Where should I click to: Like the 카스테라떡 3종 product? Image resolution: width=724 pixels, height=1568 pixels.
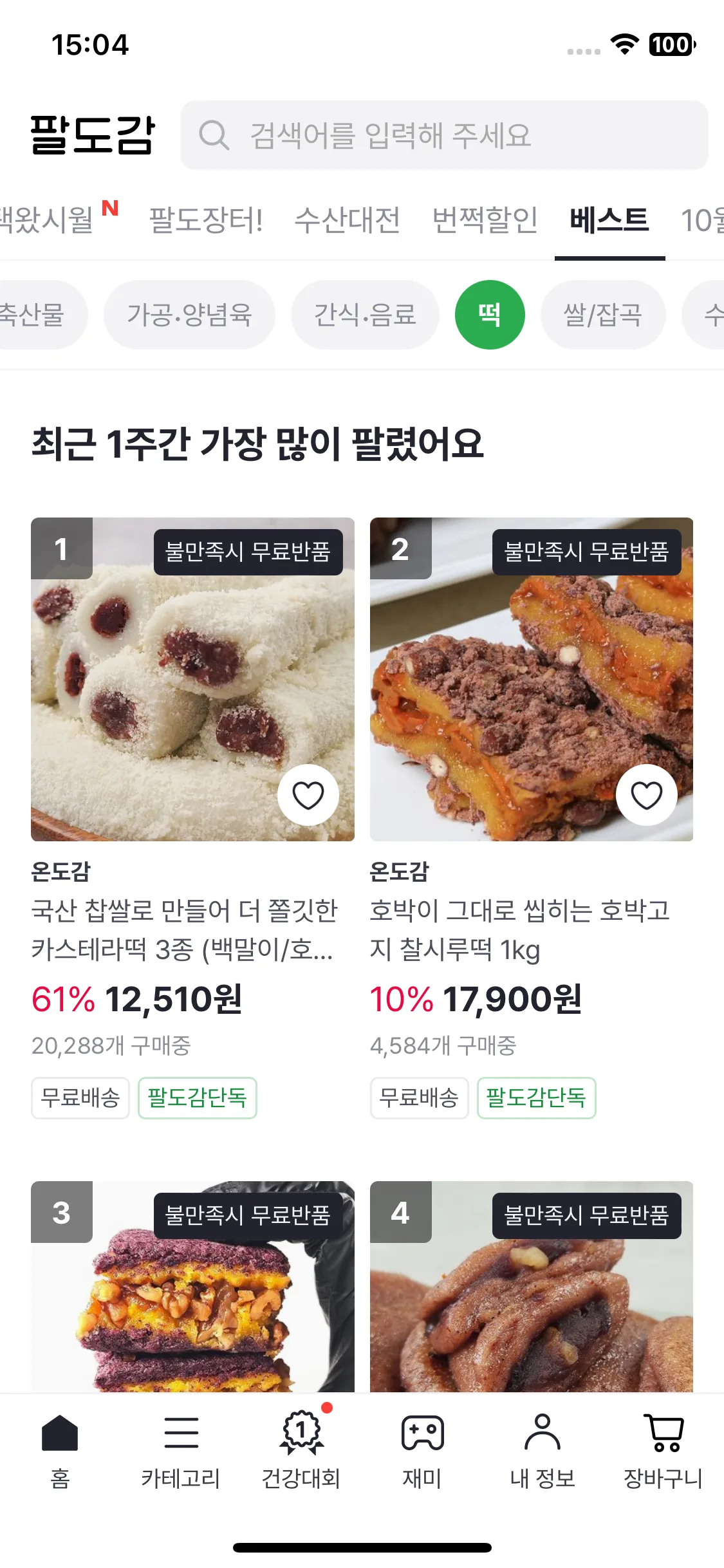[x=308, y=795]
